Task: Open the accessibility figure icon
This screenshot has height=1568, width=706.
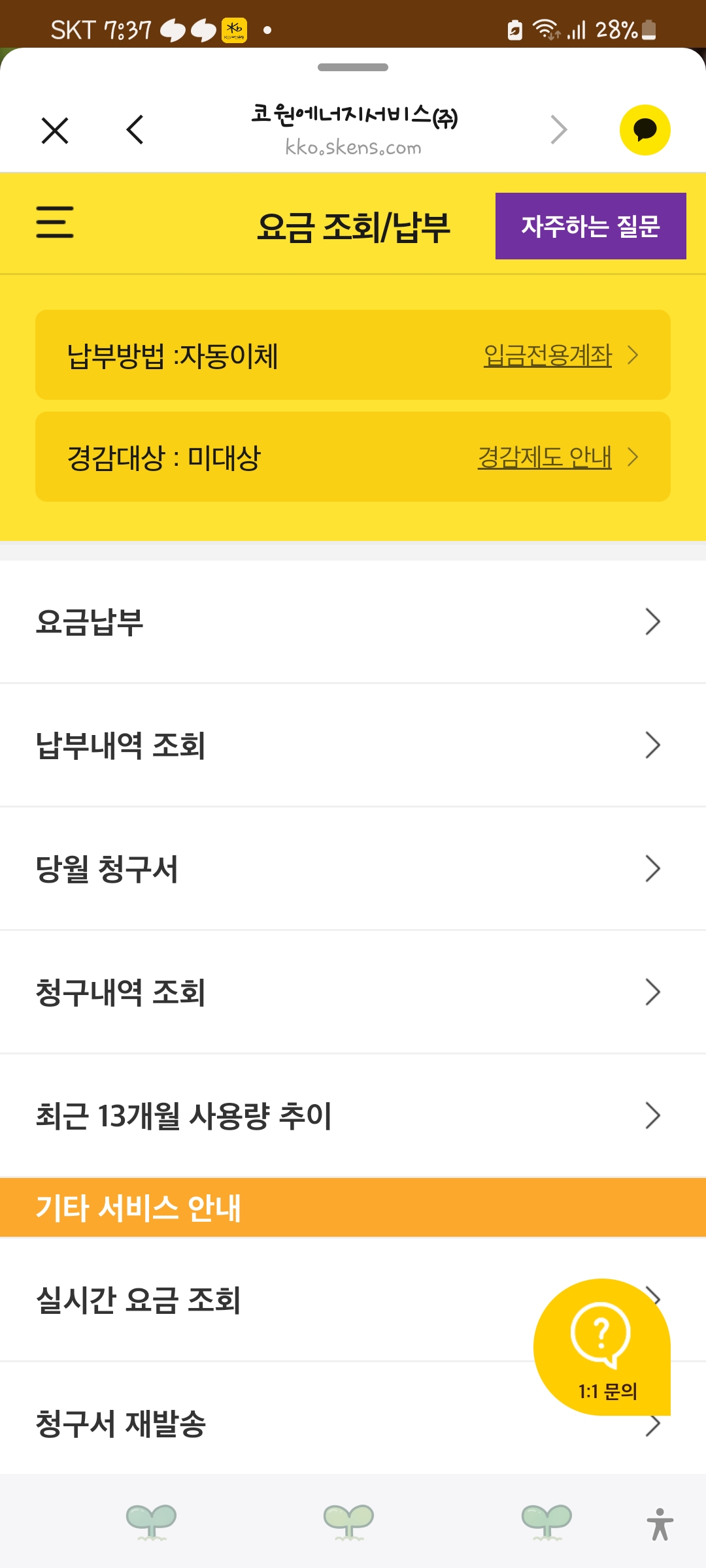Action: 660,1524
